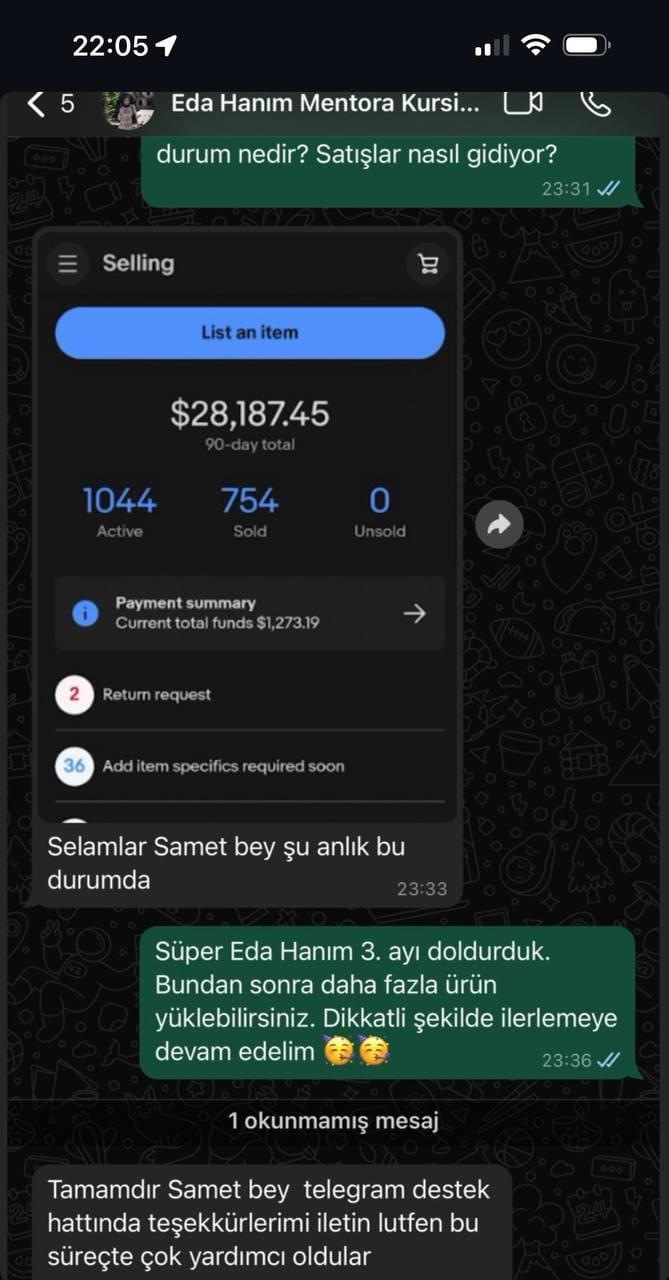Start a video call with Eda Hanım

coord(522,103)
